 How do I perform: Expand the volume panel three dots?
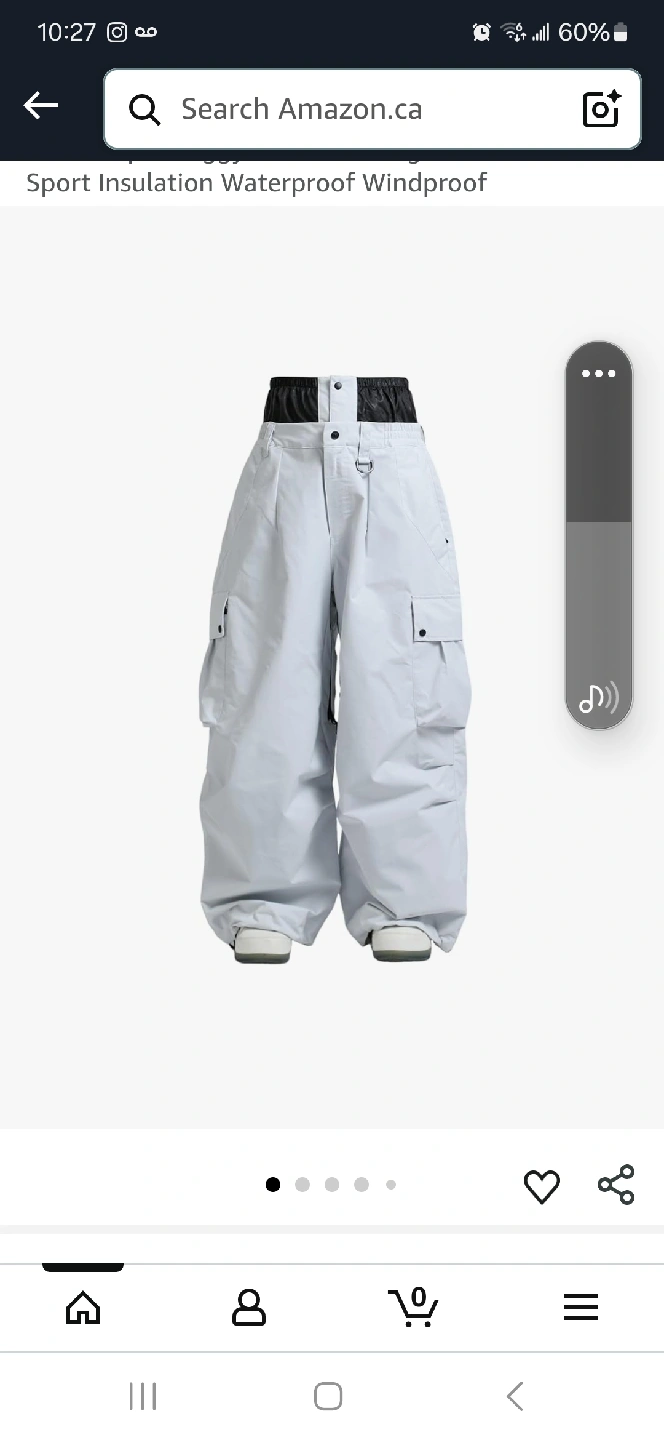598,373
